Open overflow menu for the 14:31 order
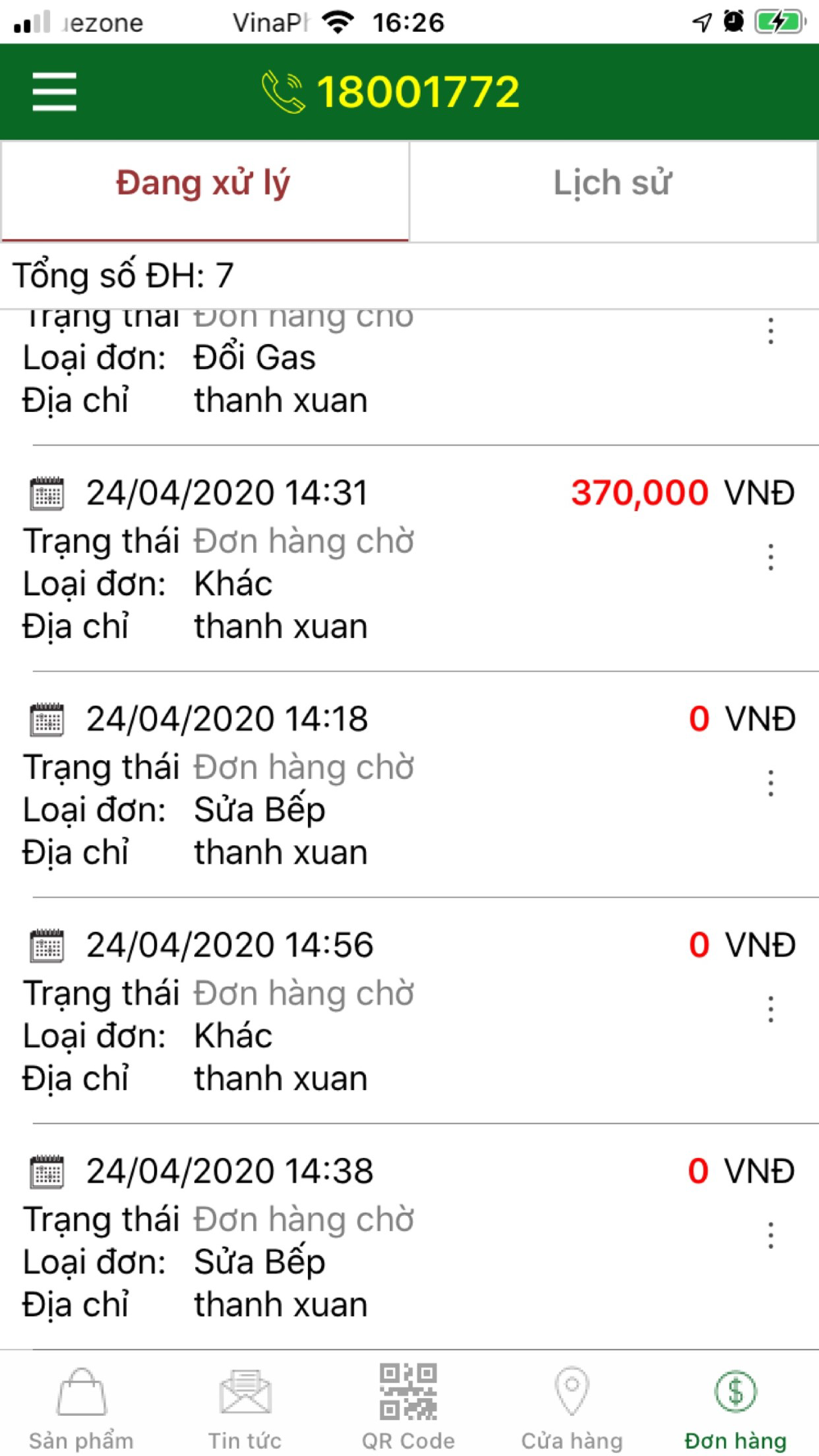 771,557
